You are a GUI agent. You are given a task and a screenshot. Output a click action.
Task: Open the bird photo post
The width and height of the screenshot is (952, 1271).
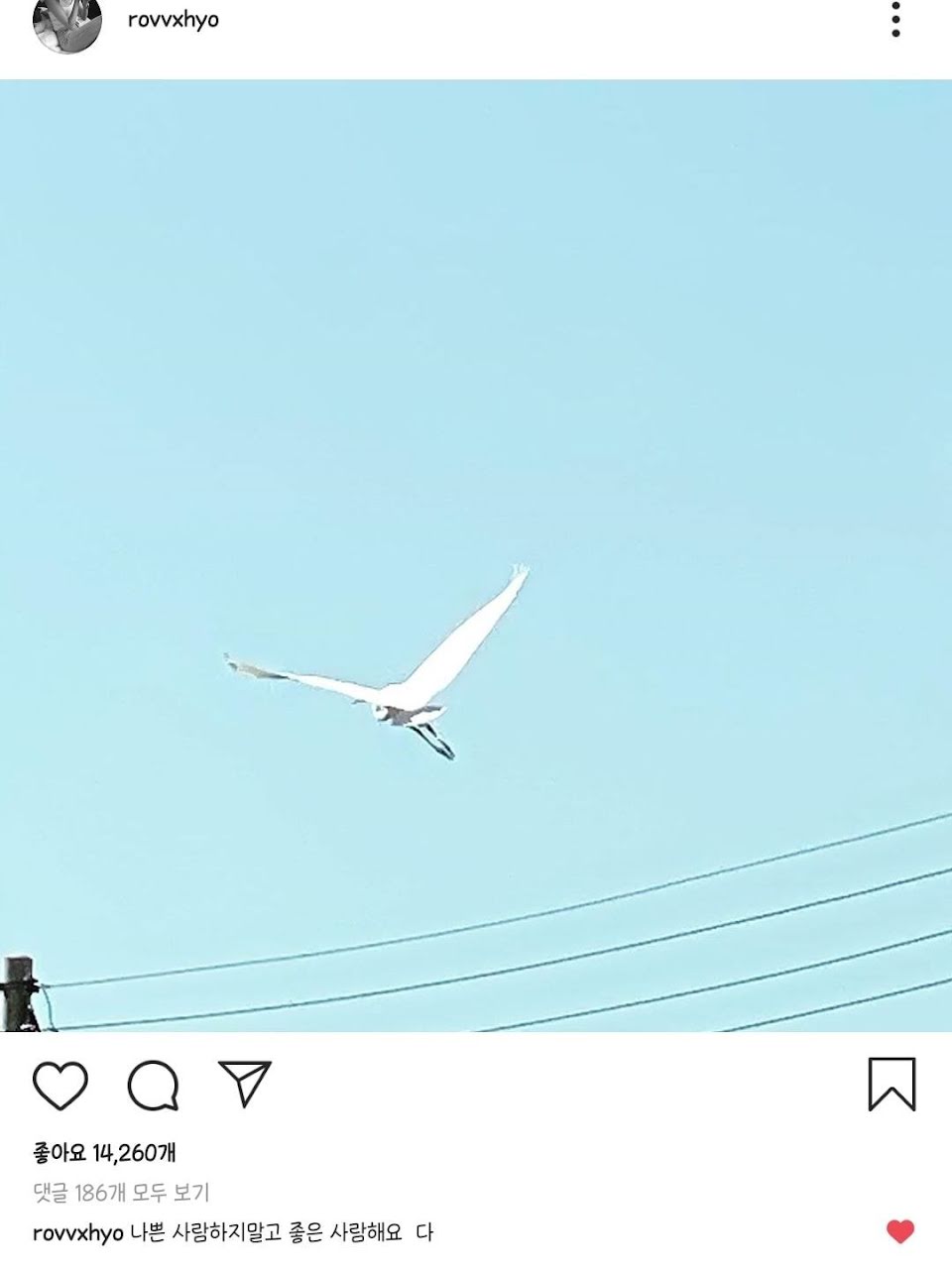tap(476, 555)
